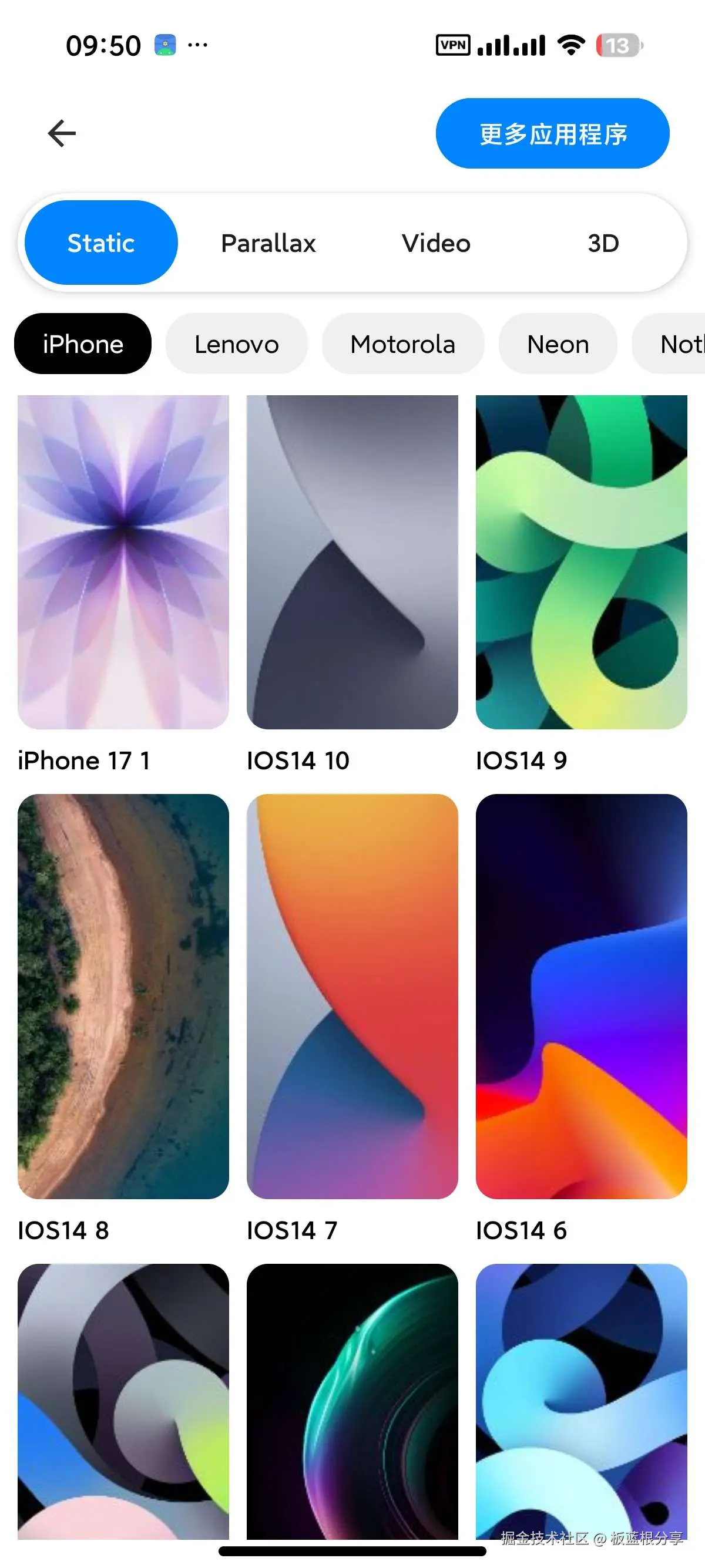Select the iPhone category chip
Viewport: 705px width, 1568px height.
tap(83, 344)
